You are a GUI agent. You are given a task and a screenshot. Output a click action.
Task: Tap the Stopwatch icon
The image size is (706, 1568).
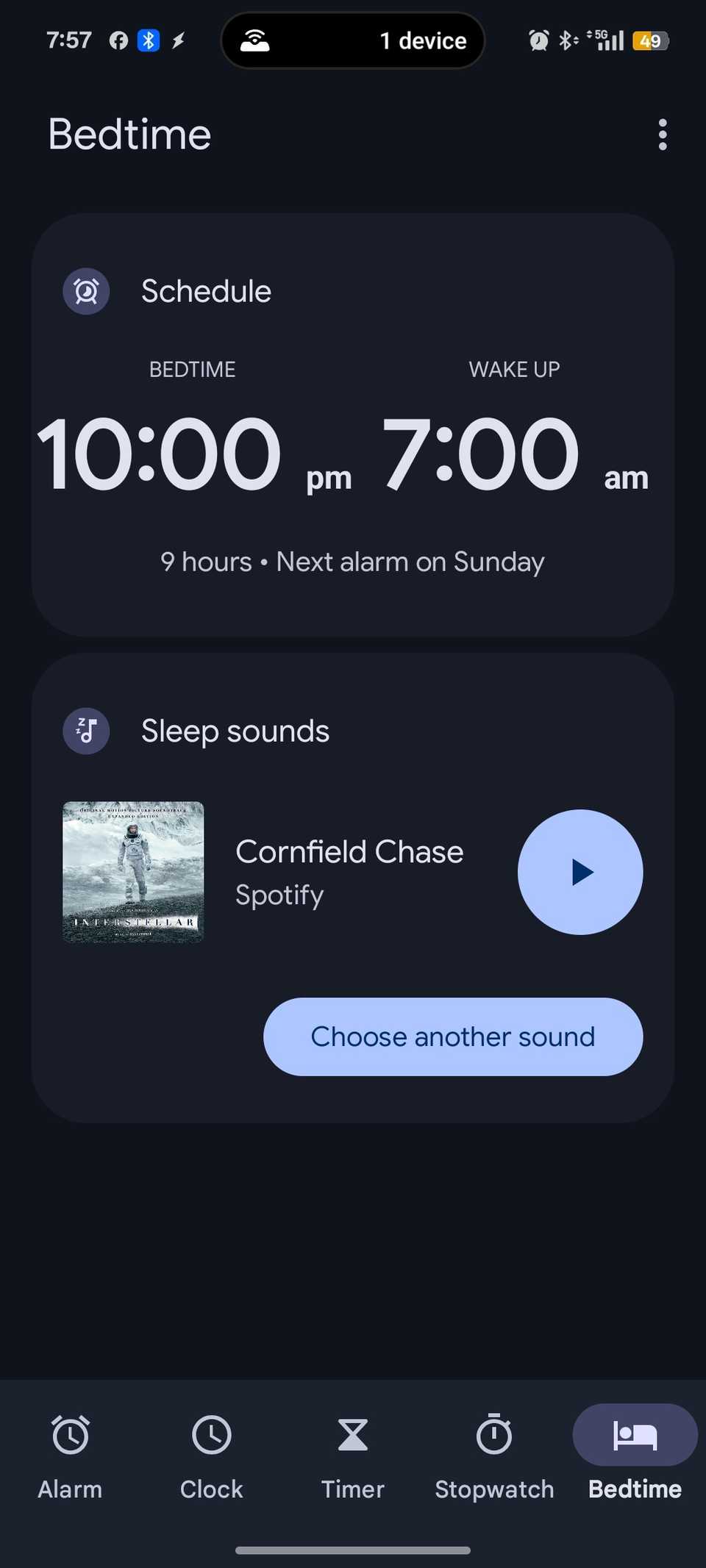pos(494,1435)
